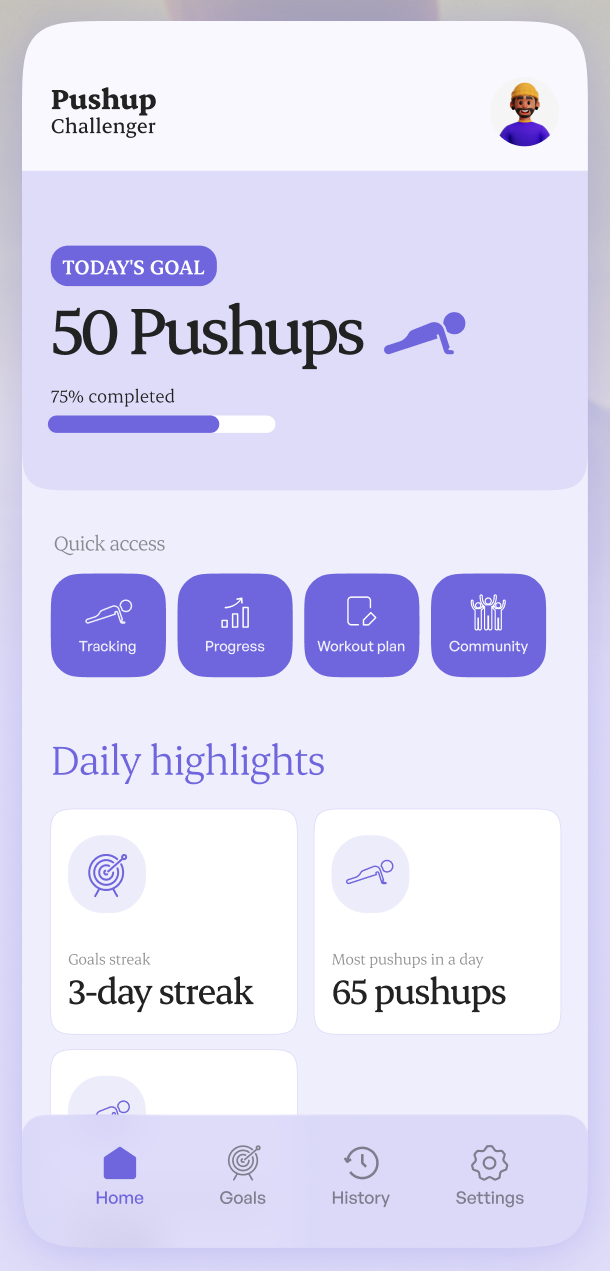Viewport: 610px width, 1271px height.
Task: Open the profile avatar
Action: [x=524, y=114]
